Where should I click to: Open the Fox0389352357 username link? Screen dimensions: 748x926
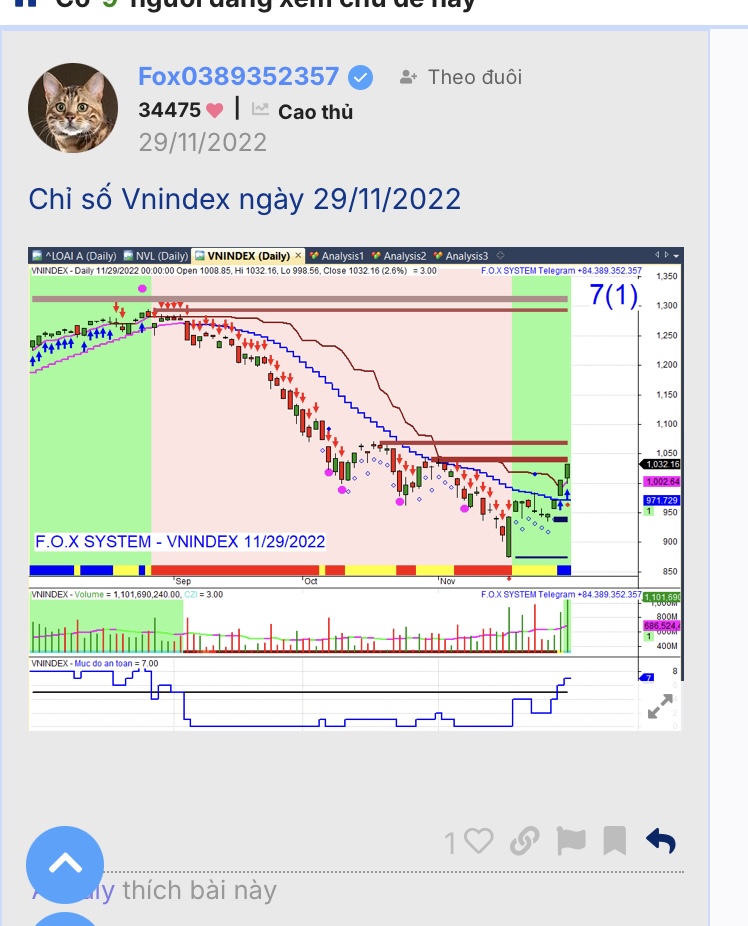[x=238, y=77]
